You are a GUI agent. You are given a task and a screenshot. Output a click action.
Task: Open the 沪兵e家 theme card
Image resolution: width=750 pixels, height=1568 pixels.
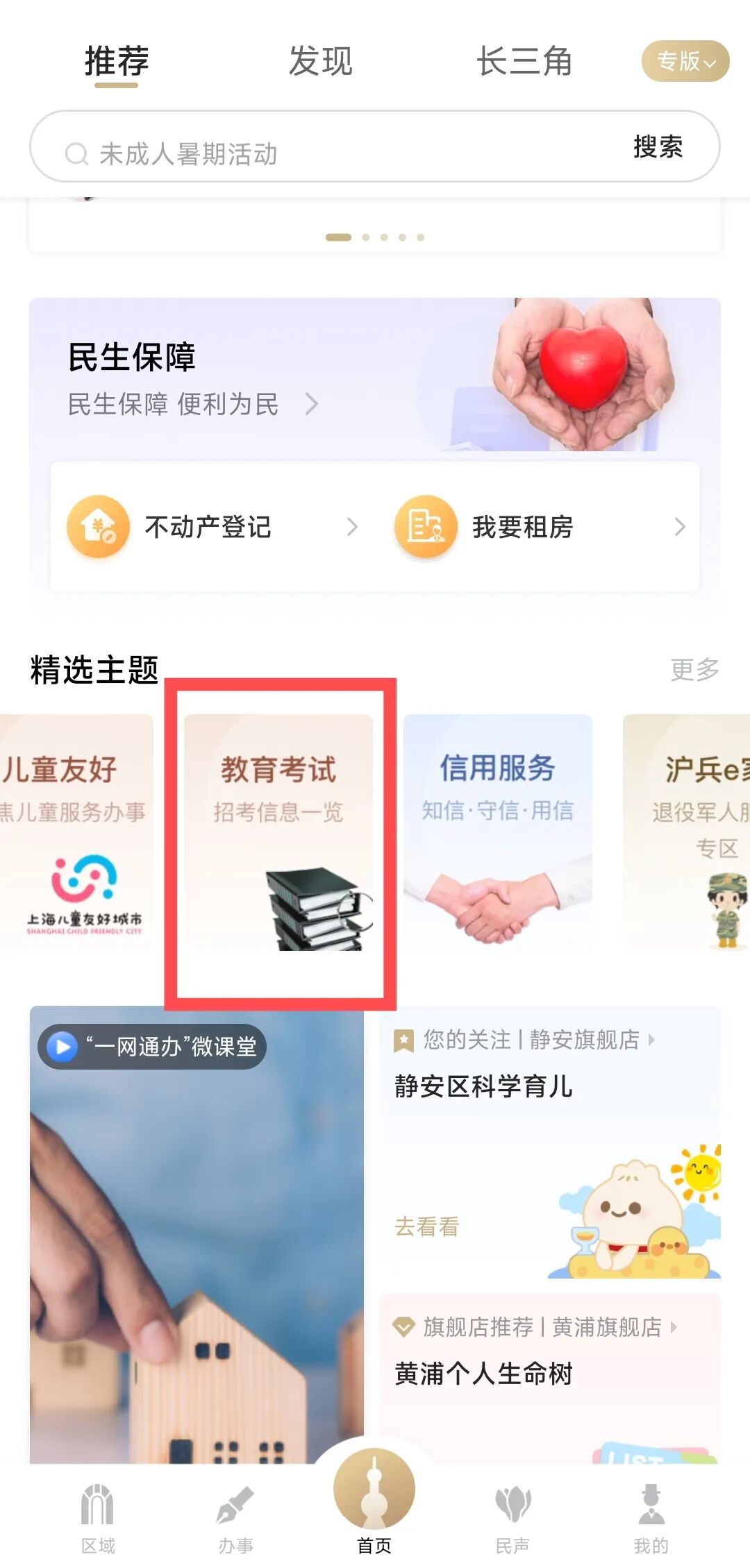[x=687, y=832]
